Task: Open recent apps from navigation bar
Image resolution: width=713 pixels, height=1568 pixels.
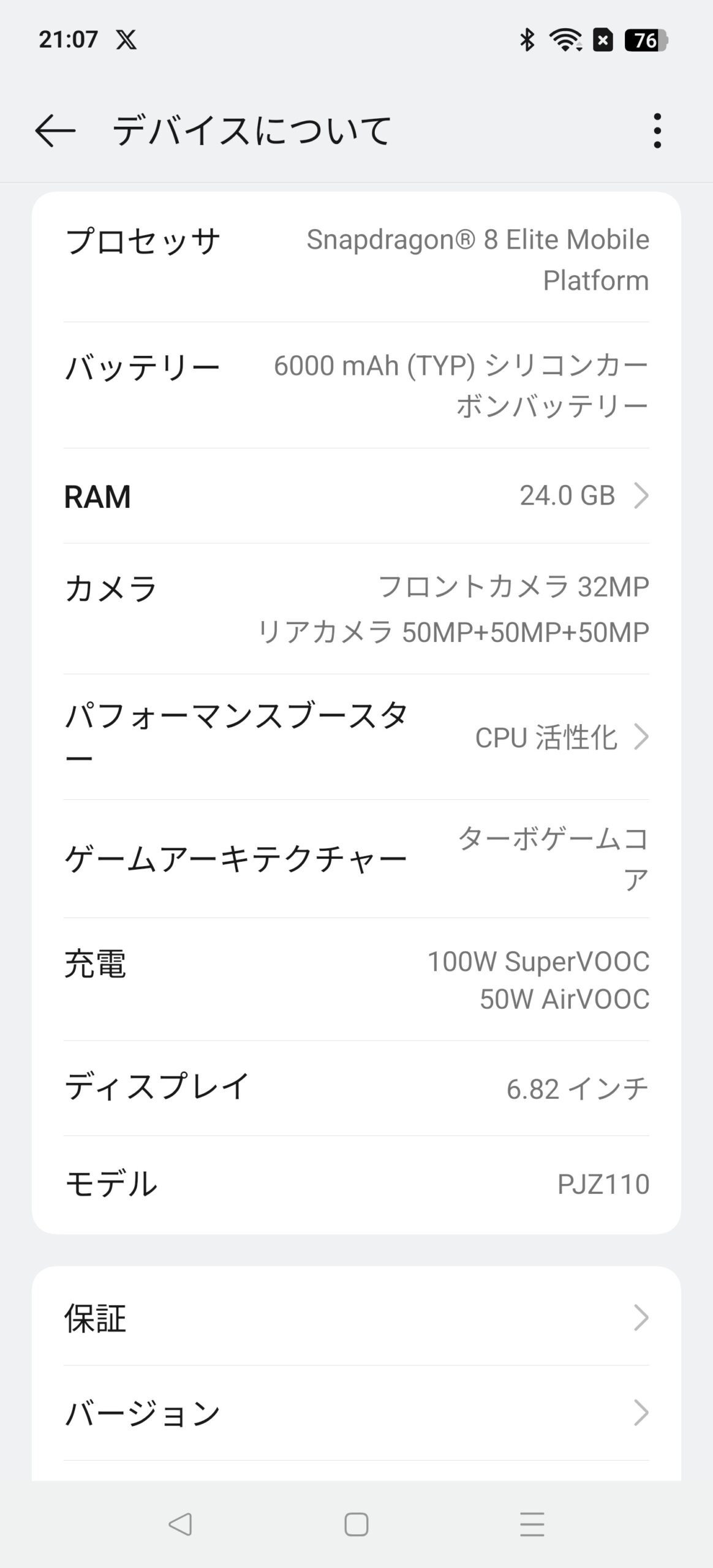Action: coord(532,1524)
